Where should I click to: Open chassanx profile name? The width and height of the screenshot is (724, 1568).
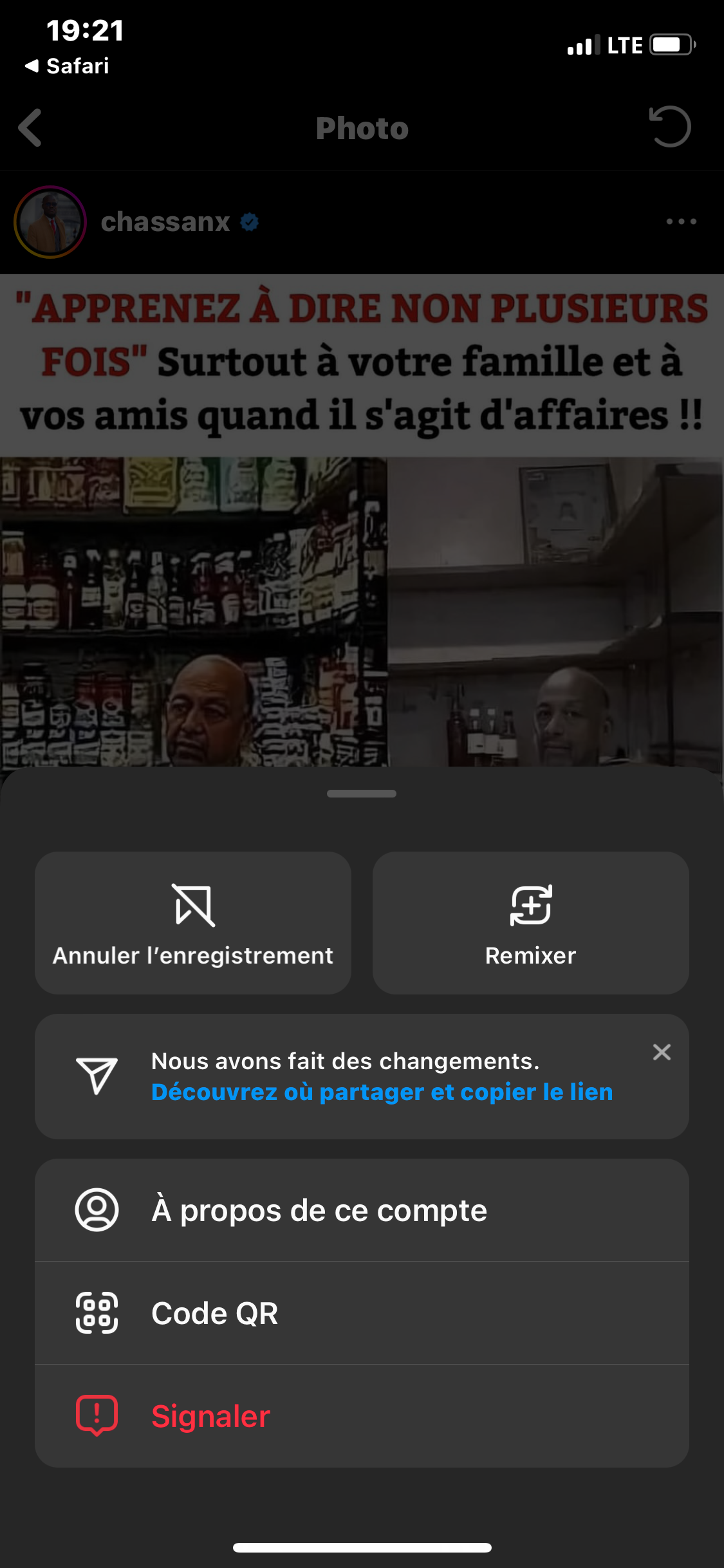(x=165, y=222)
